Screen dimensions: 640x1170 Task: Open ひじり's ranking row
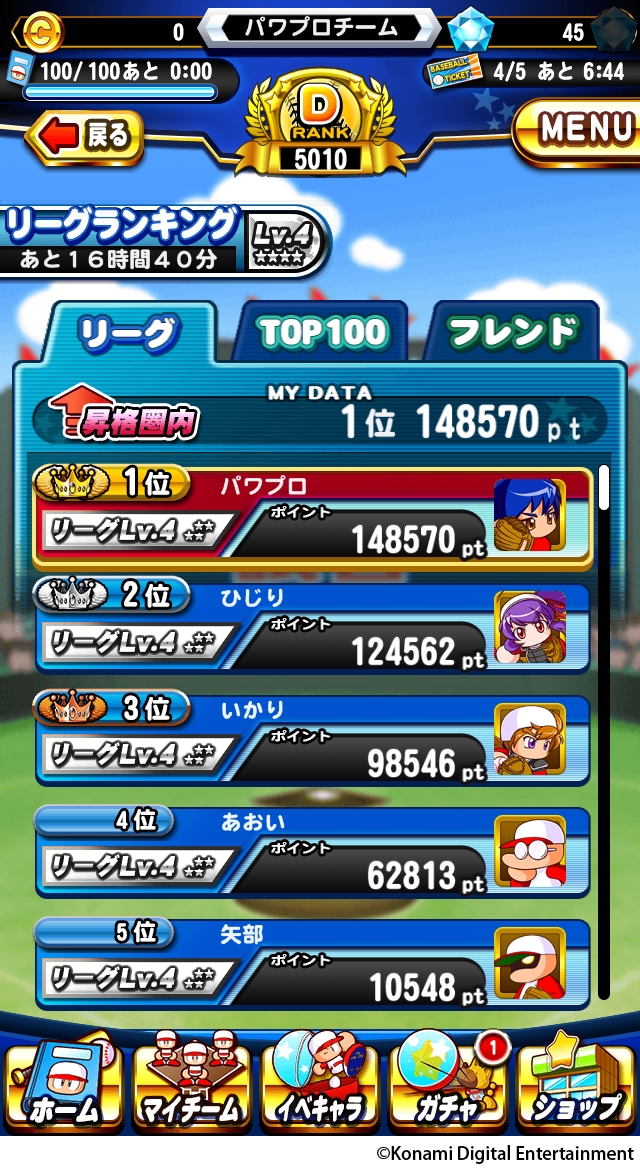click(x=312, y=630)
